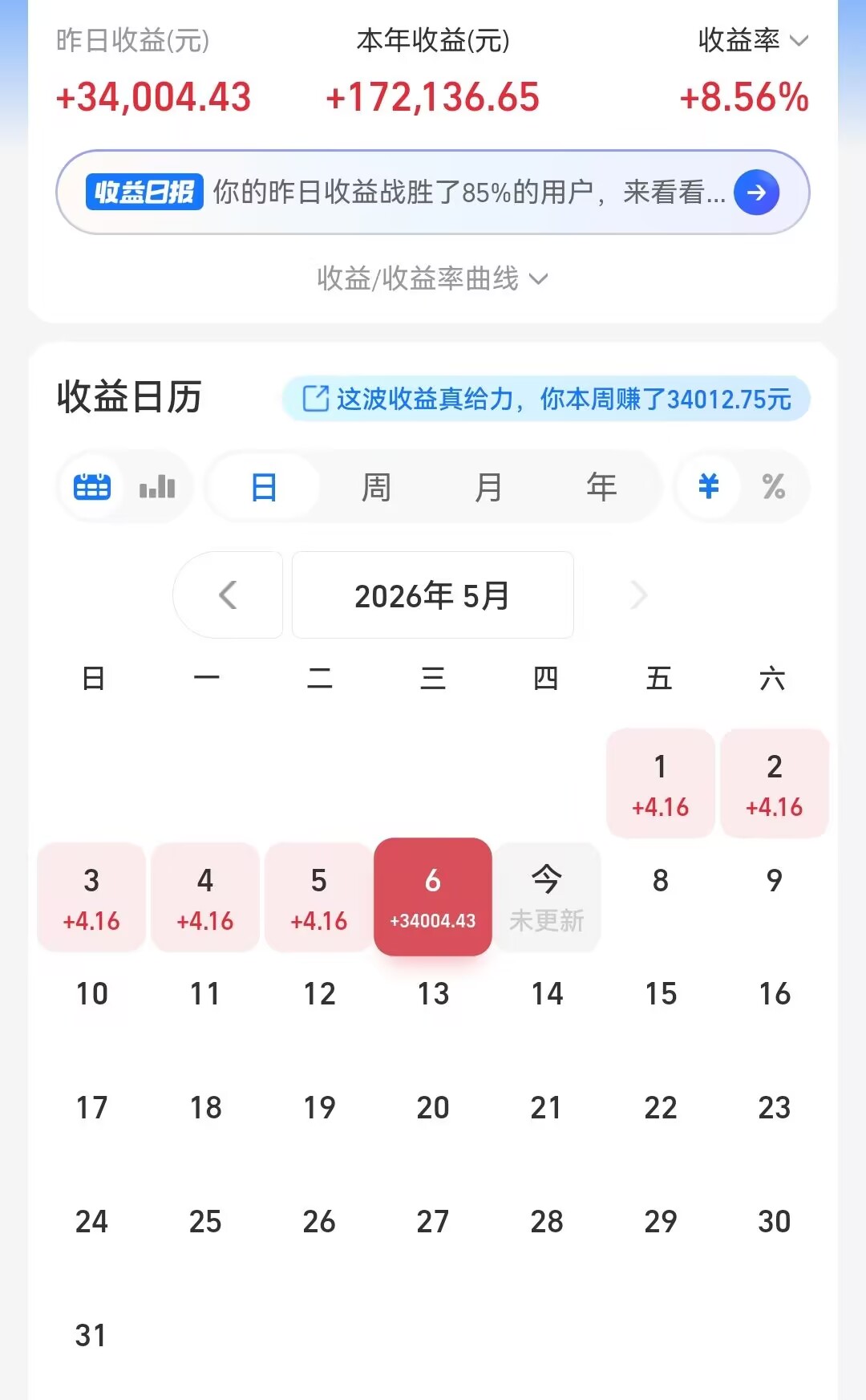Switch to calendar view icon
The width and height of the screenshot is (866, 1400).
click(92, 487)
